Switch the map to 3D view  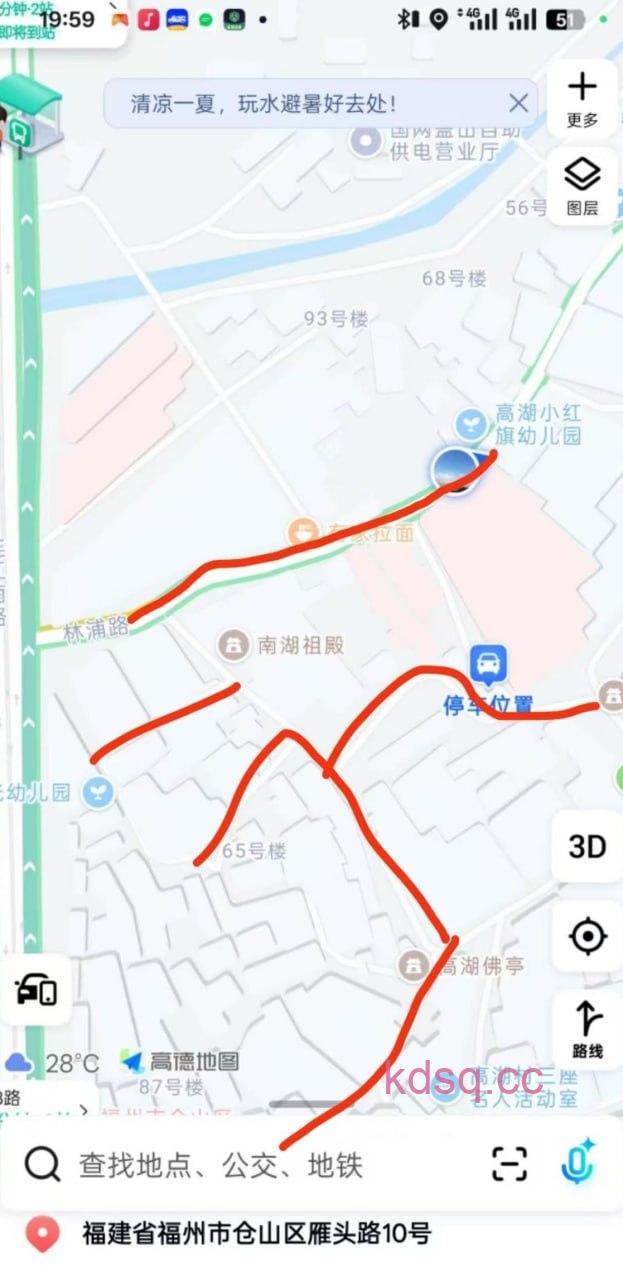tap(587, 847)
